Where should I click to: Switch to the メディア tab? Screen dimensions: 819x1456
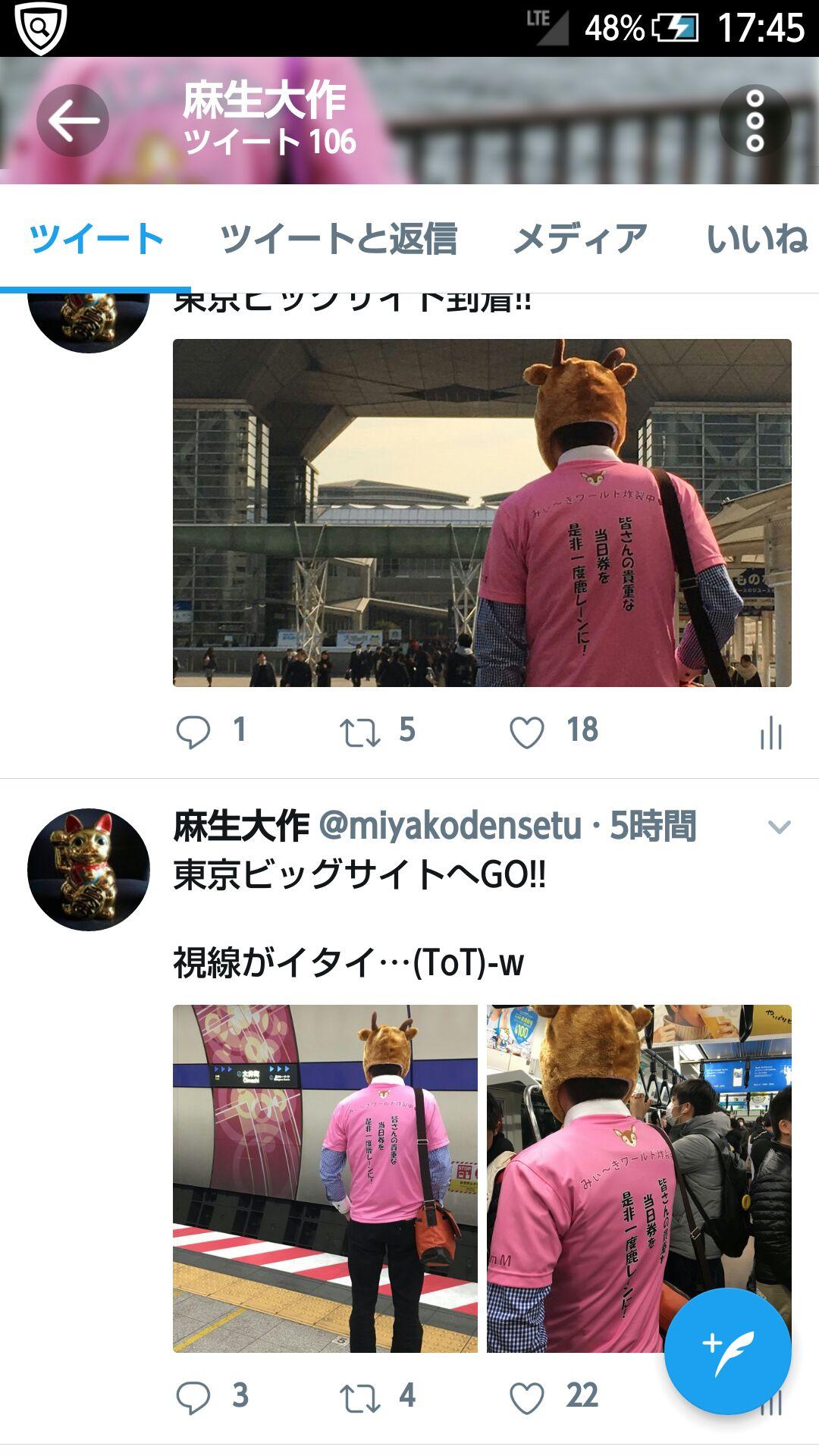tap(579, 239)
